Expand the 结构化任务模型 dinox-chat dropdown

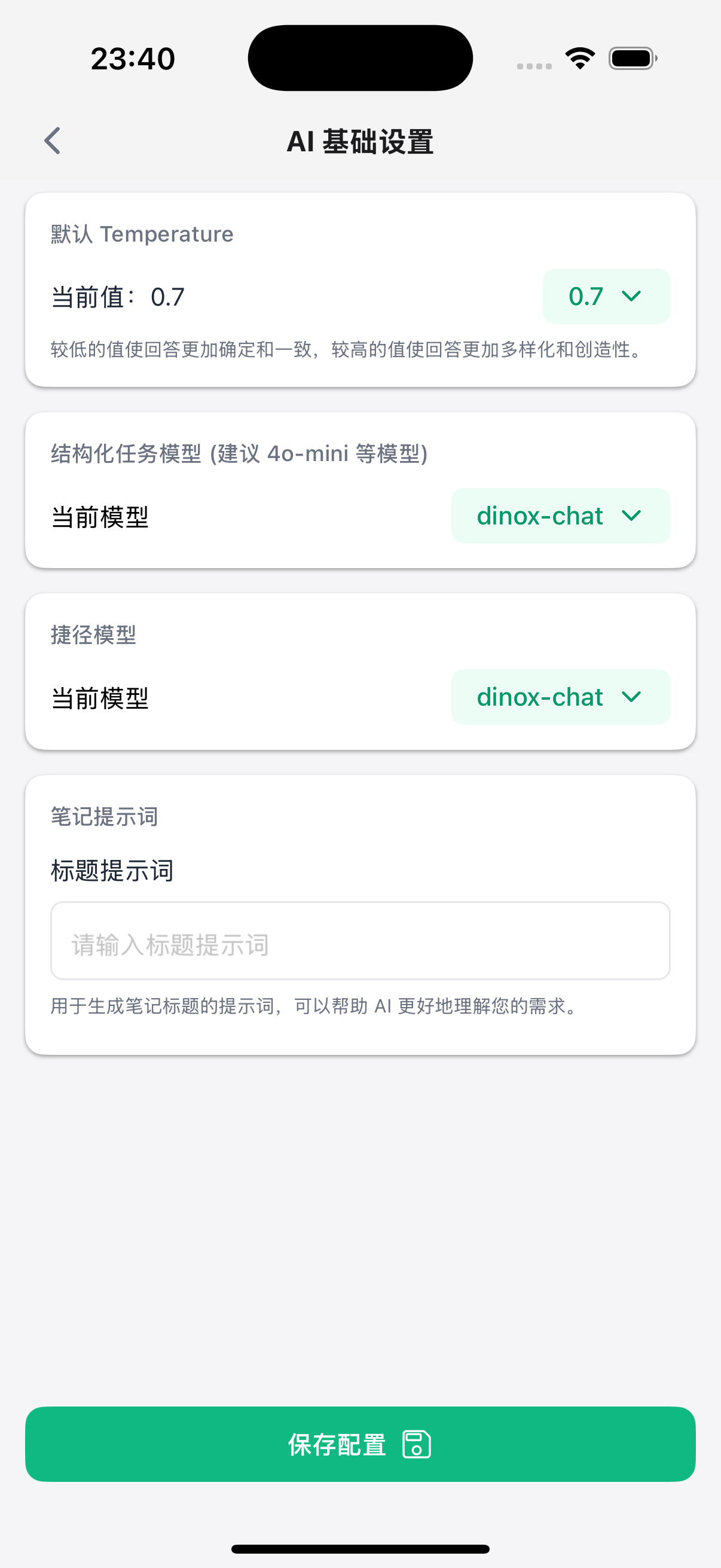tap(560, 515)
